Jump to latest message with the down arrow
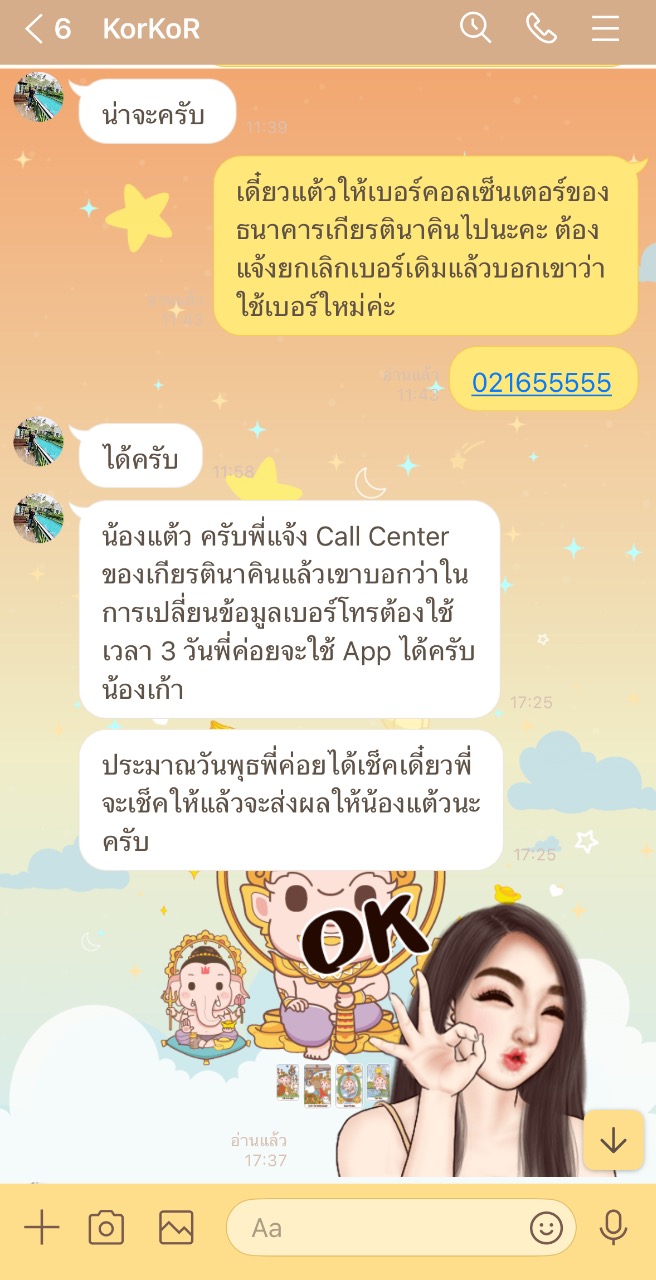Image resolution: width=656 pixels, height=1280 pixels. point(613,1140)
